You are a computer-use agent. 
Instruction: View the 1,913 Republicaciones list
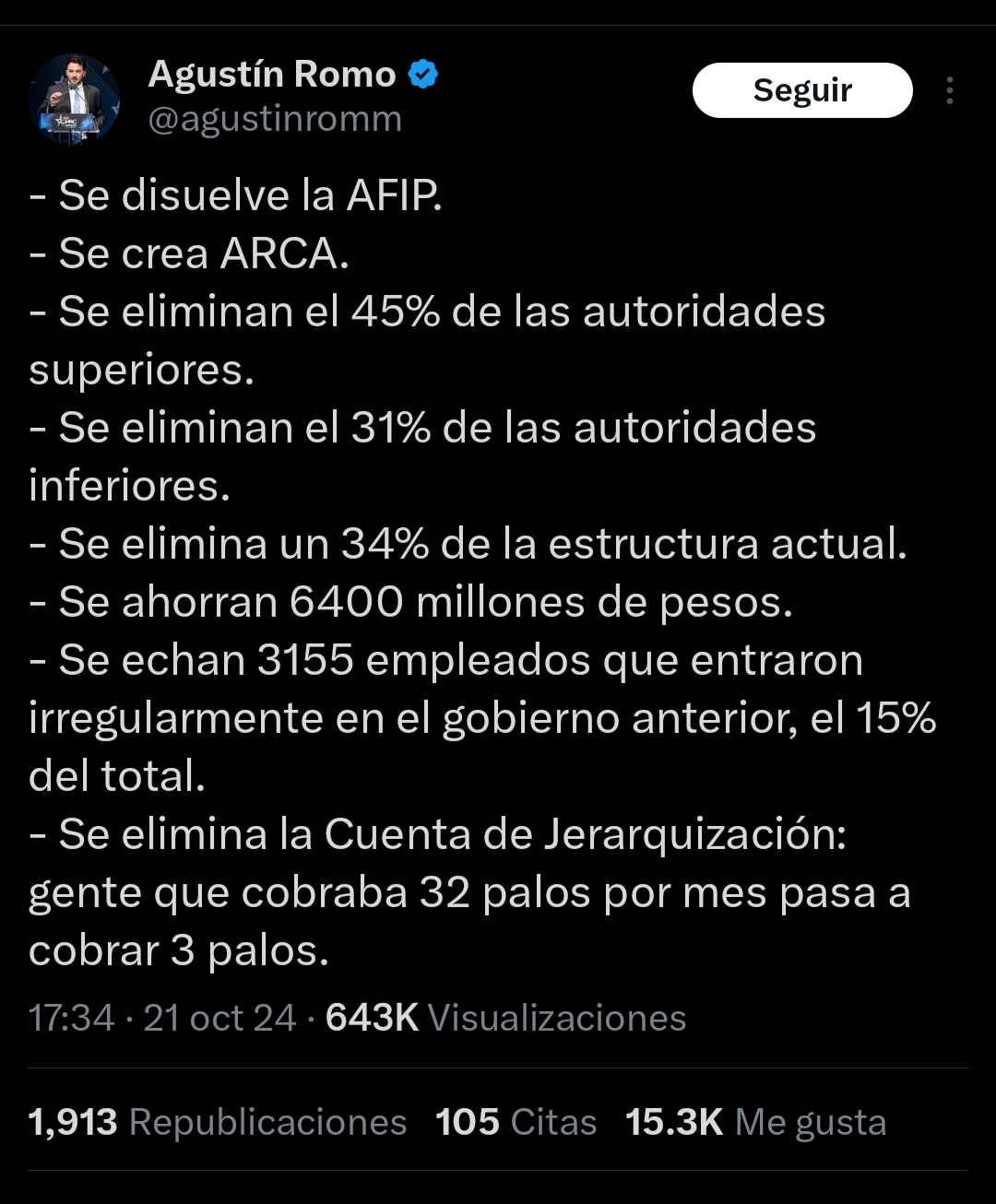[218, 1122]
